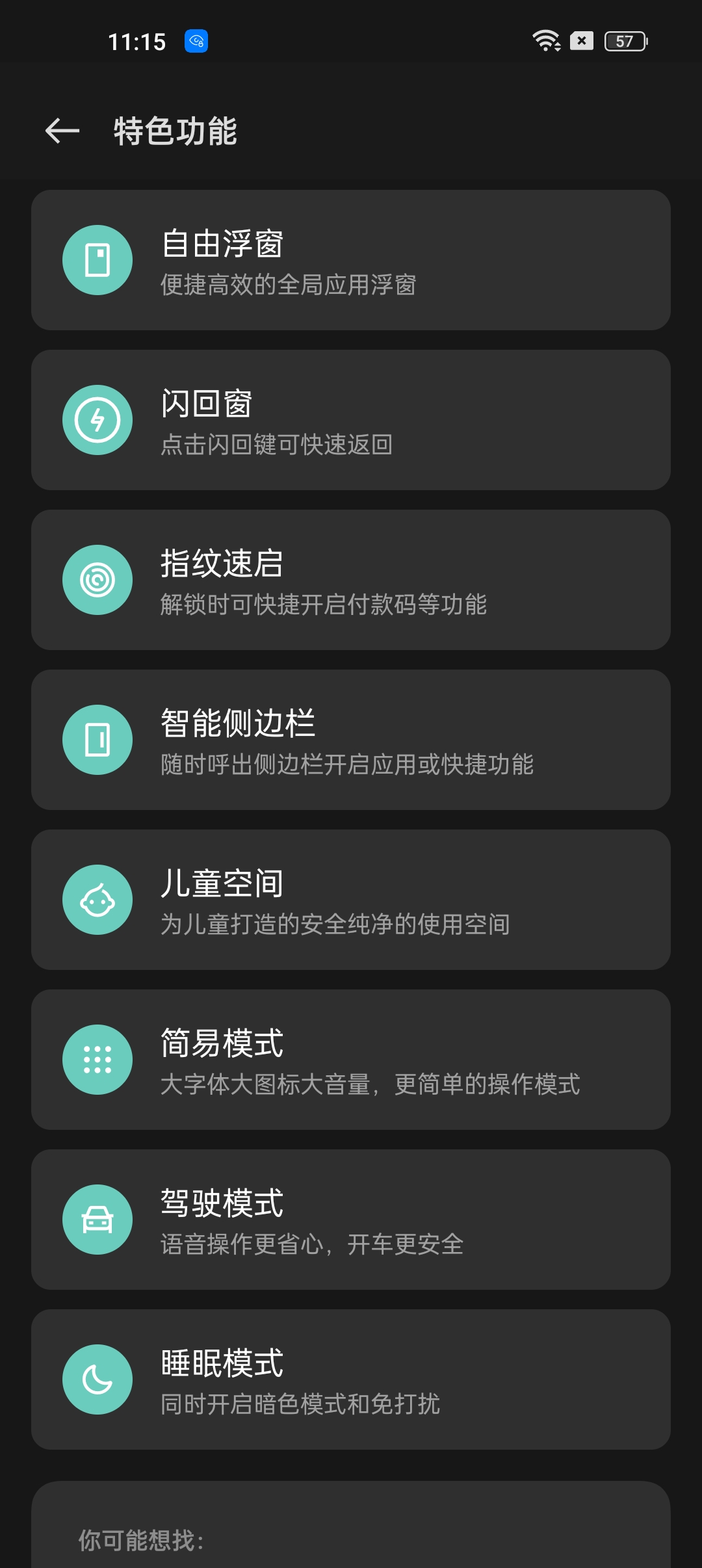Tap the battery indicator showing 57
Viewport: 702px width, 1568px height.
coord(623,40)
